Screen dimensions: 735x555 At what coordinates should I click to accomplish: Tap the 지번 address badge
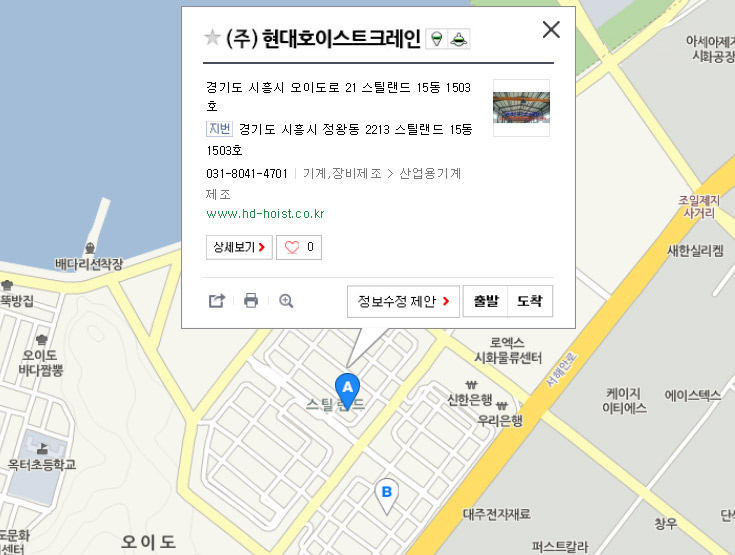click(x=219, y=129)
